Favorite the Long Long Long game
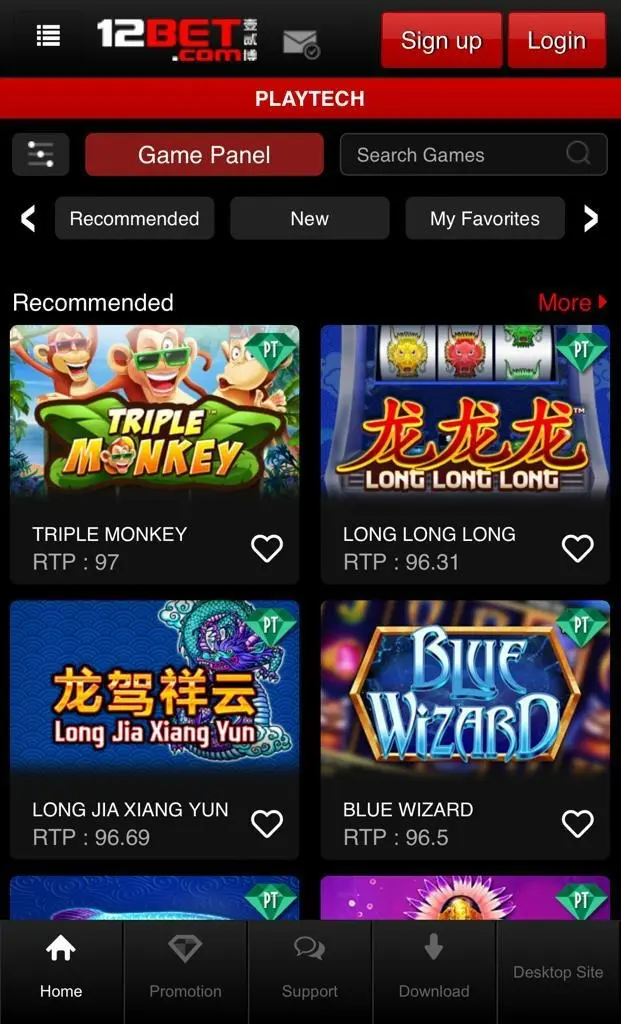621x1024 pixels. 578,548
